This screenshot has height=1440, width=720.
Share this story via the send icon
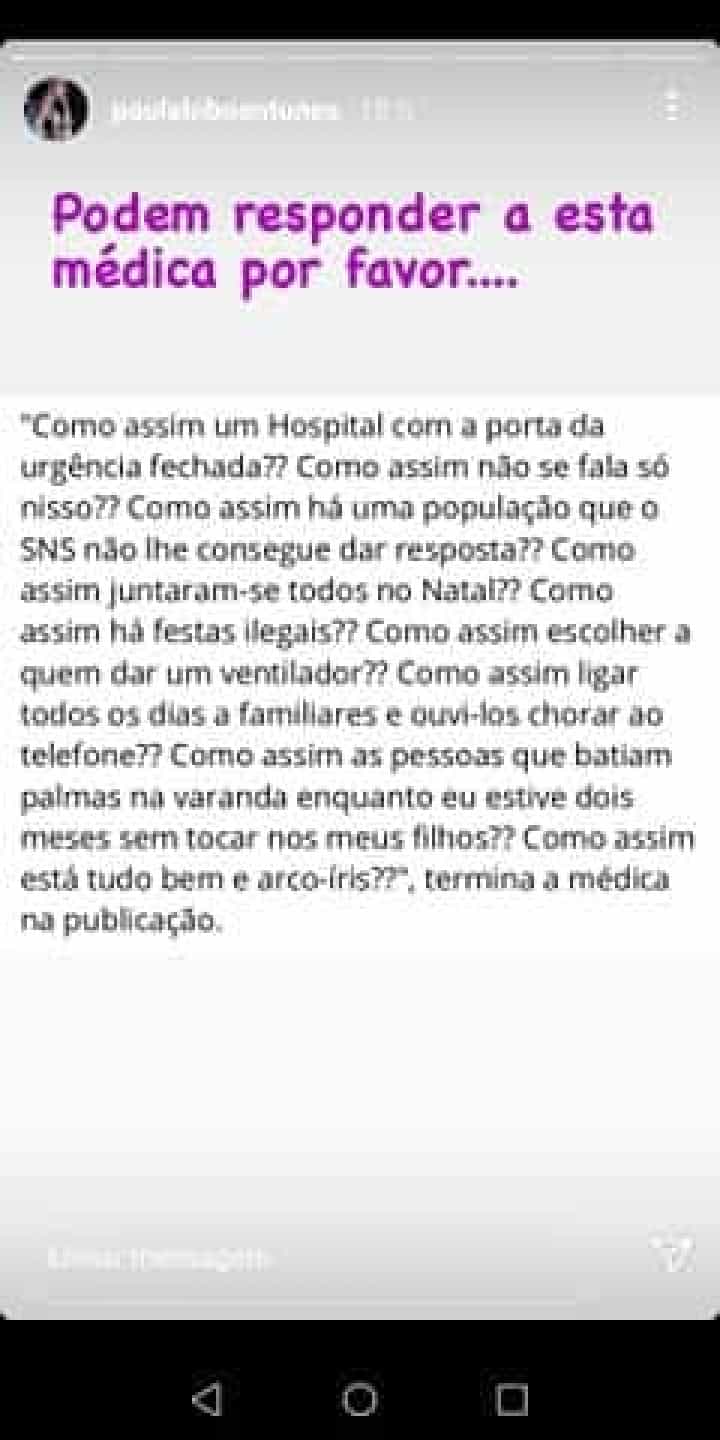point(672,1254)
